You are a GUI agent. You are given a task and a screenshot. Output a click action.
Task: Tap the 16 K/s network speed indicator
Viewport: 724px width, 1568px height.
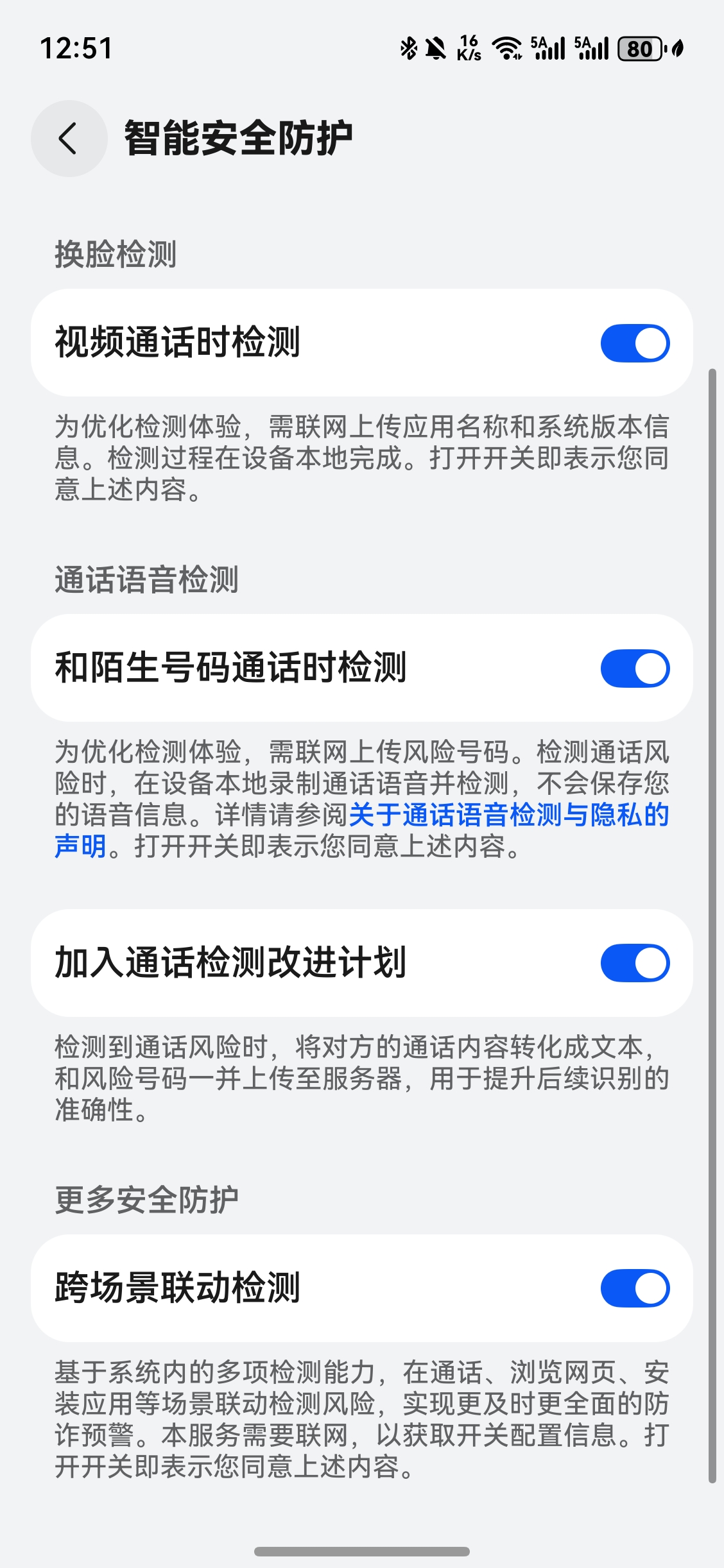coord(468,47)
